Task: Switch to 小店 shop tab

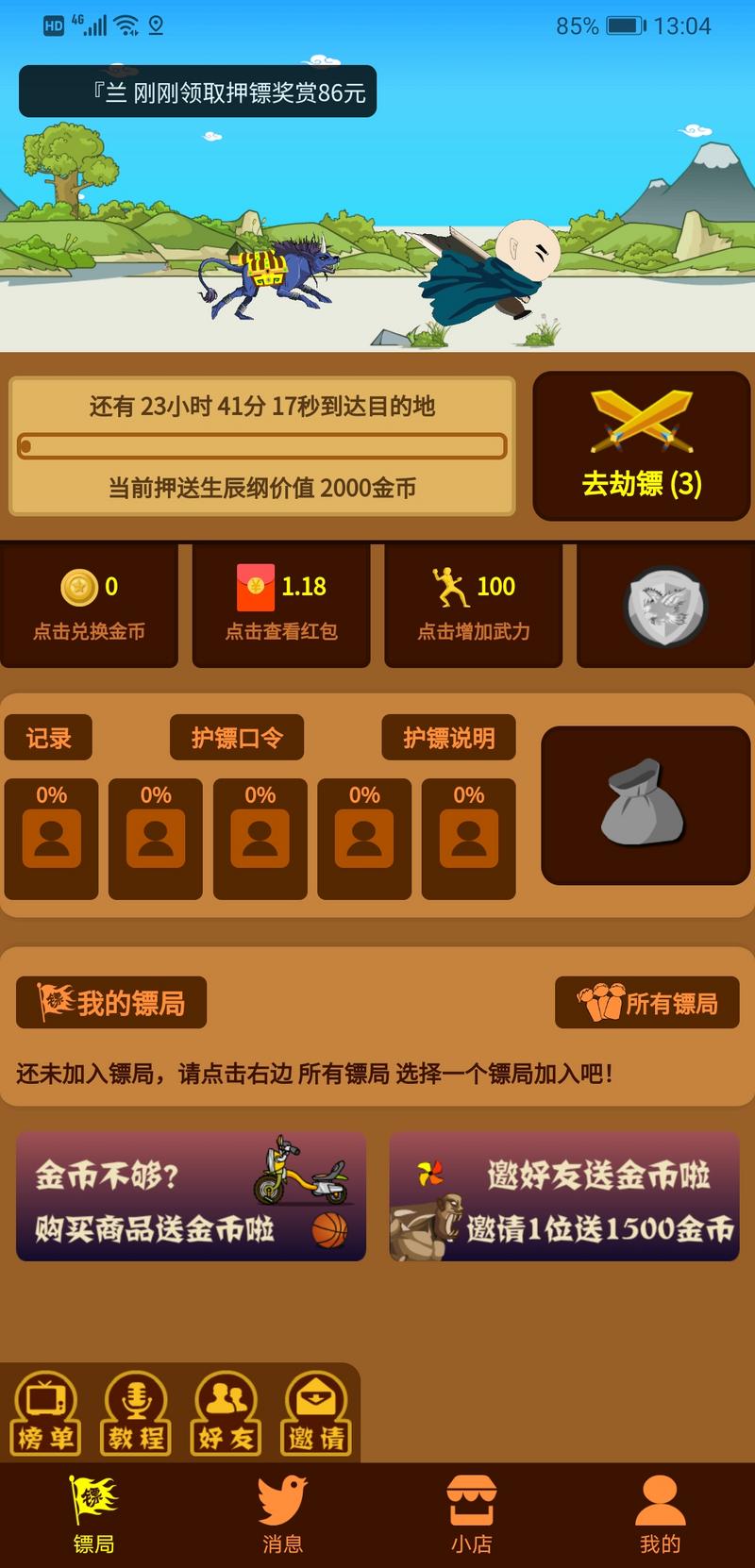Action: click(x=471, y=1515)
